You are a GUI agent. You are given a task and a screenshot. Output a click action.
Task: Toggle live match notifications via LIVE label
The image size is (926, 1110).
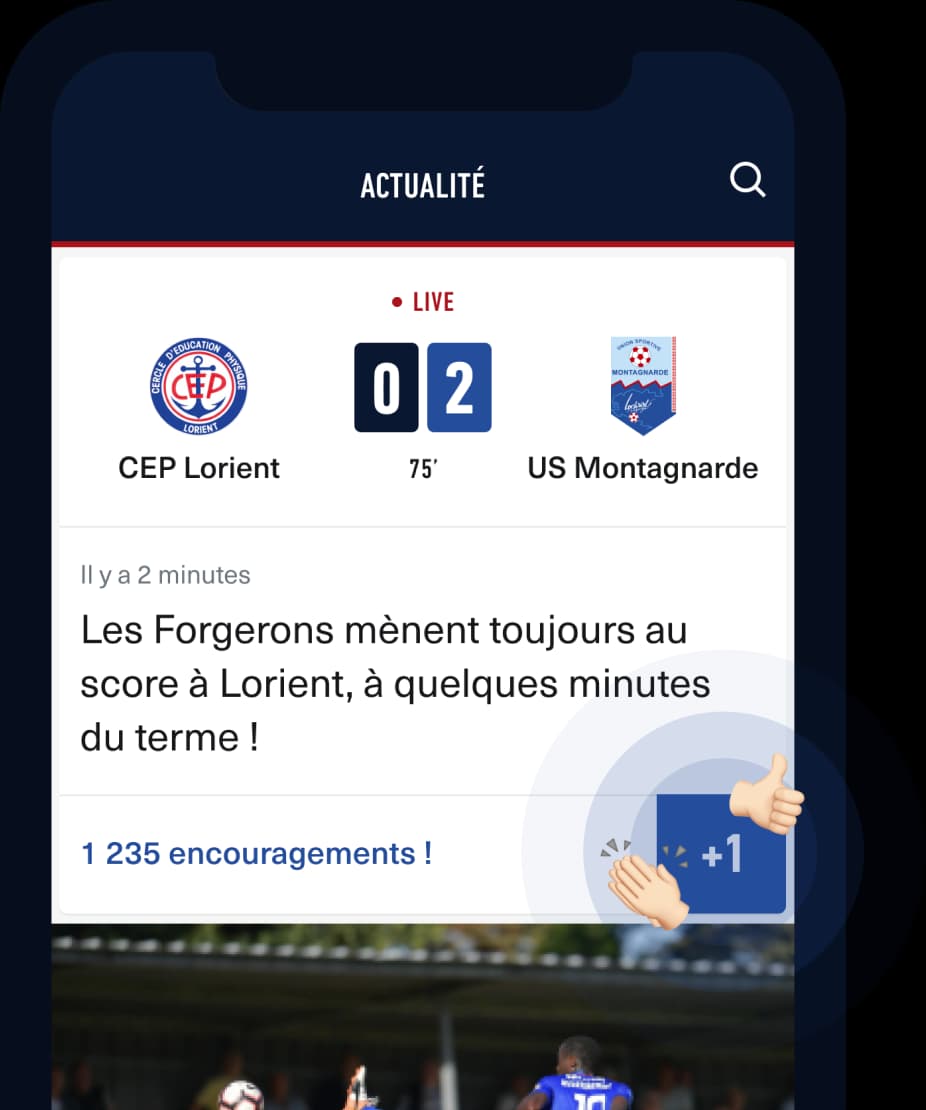coord(432,300)
